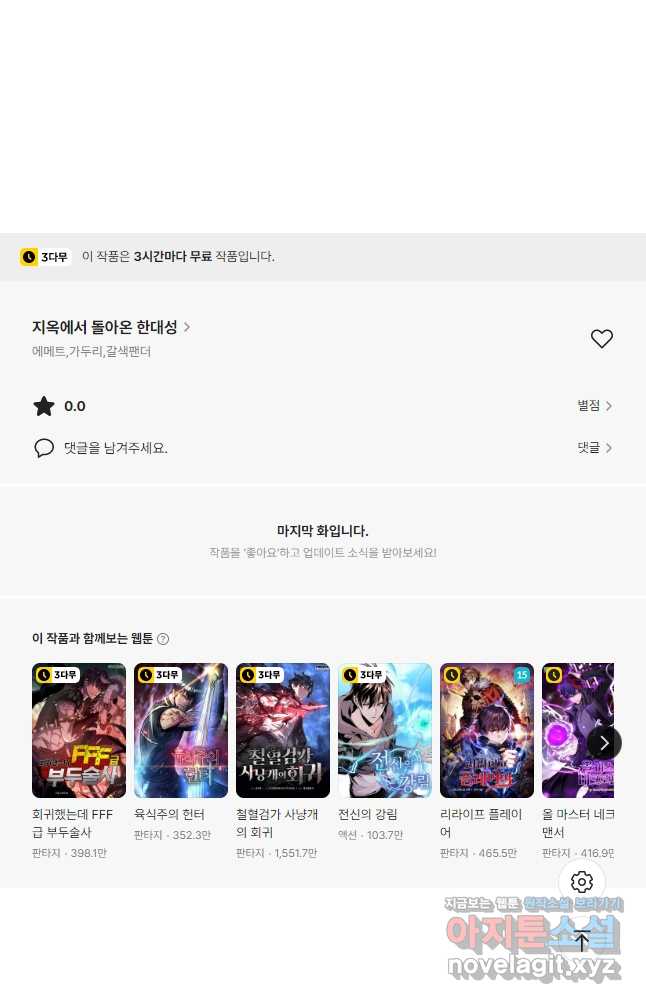Open webtoon 회귀했는데 FFF급 부두술사
The height and width of the screenshot is (1004, 646).
point(79,730)
